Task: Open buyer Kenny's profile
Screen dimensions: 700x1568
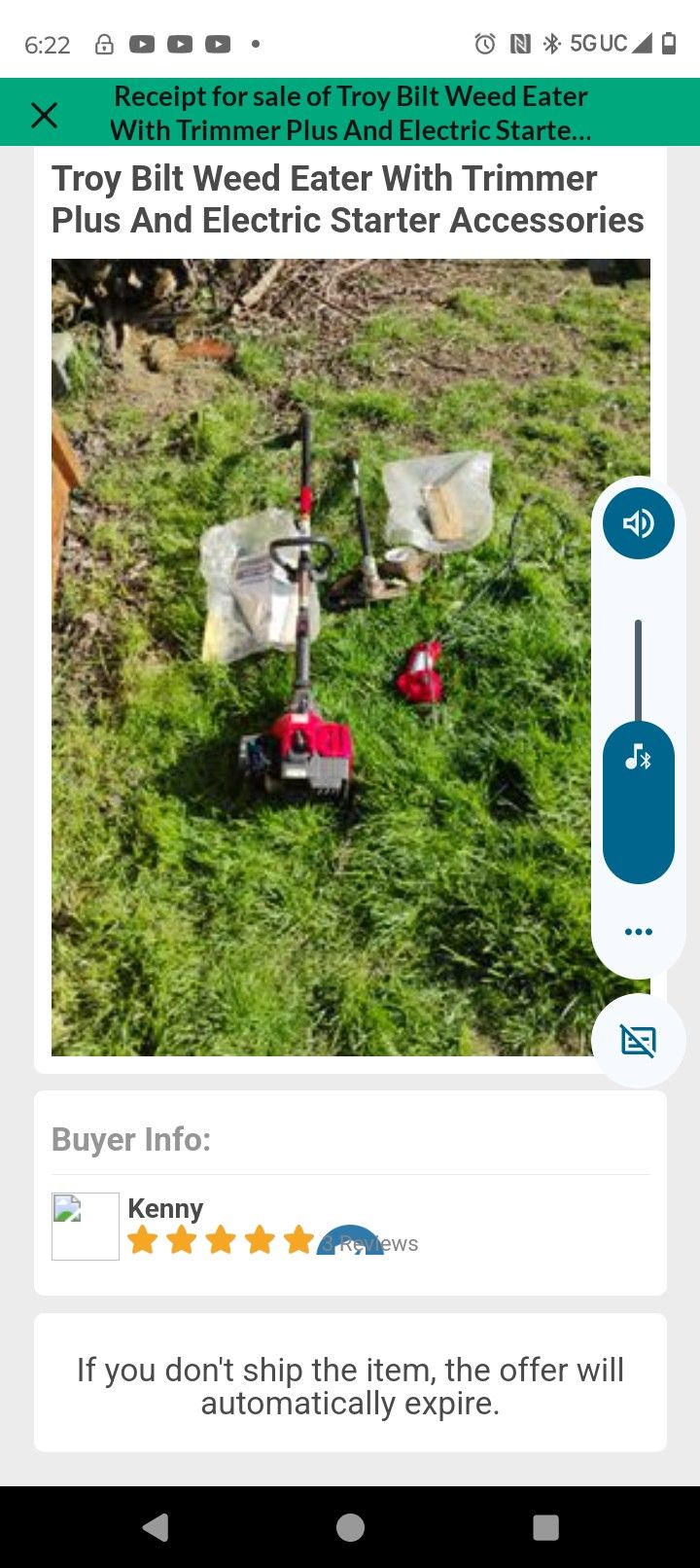Action: point(164,1208)
